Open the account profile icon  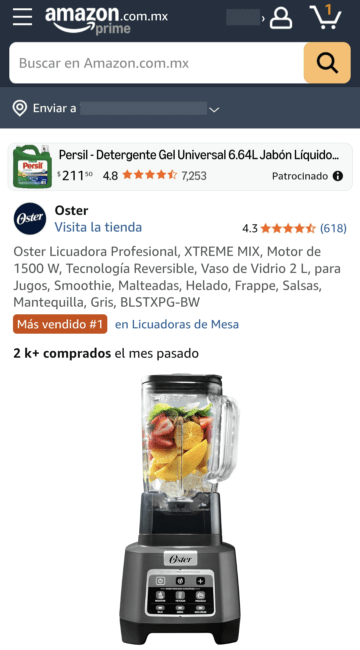(281, 18)
